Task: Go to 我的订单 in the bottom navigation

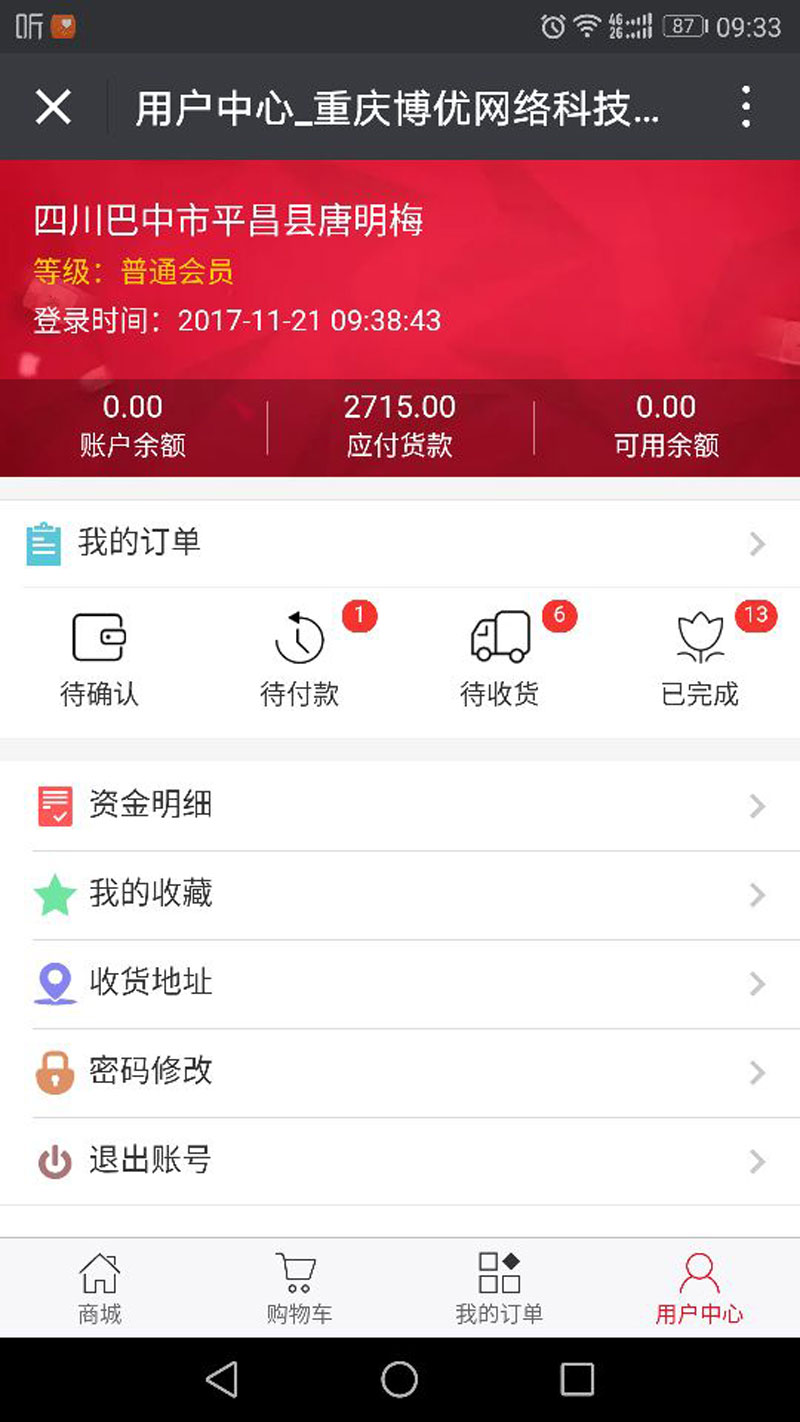Action: point(499,1288)
